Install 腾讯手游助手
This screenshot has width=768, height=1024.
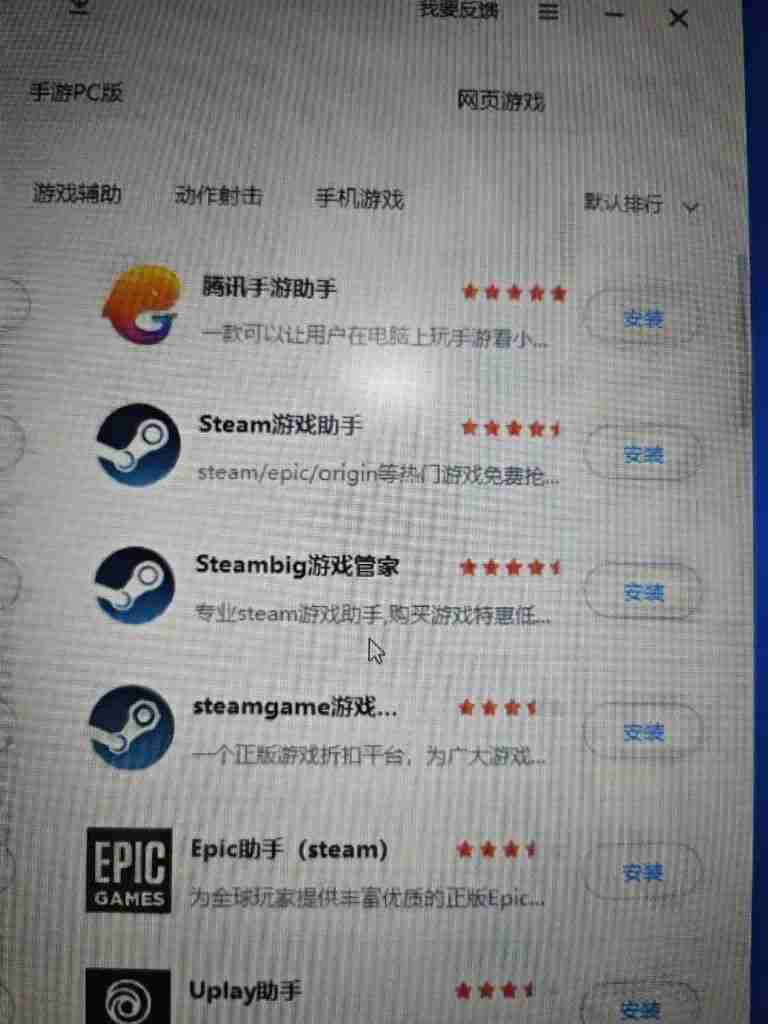point(642,319)
